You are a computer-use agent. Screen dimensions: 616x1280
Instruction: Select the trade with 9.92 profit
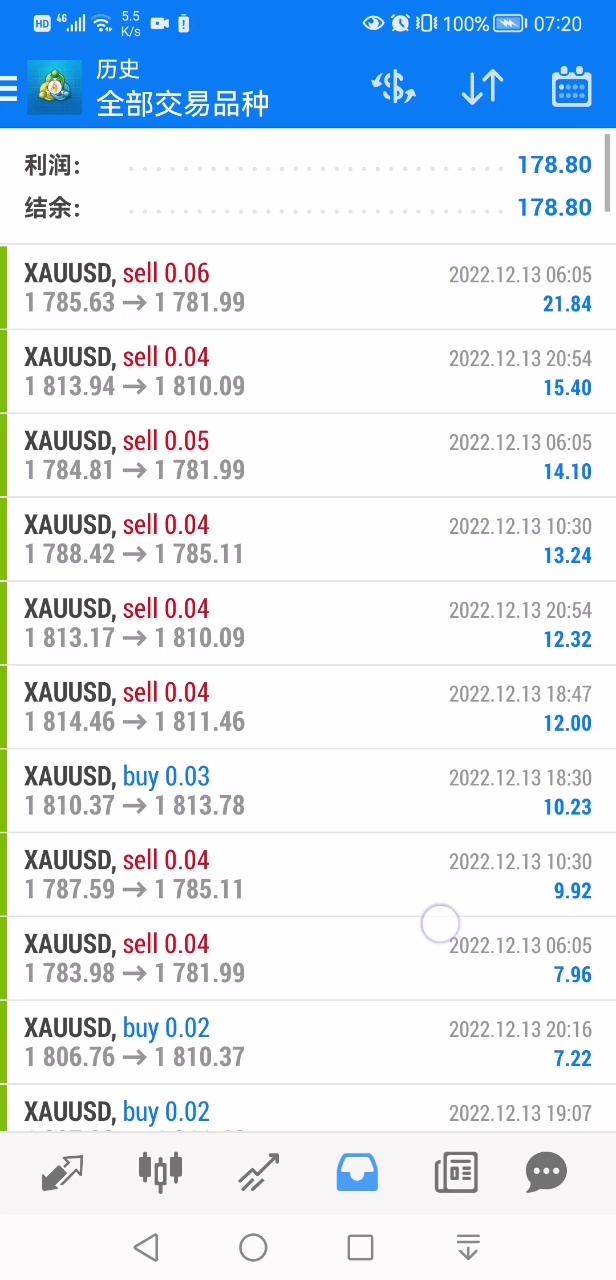tap(308, 876)
